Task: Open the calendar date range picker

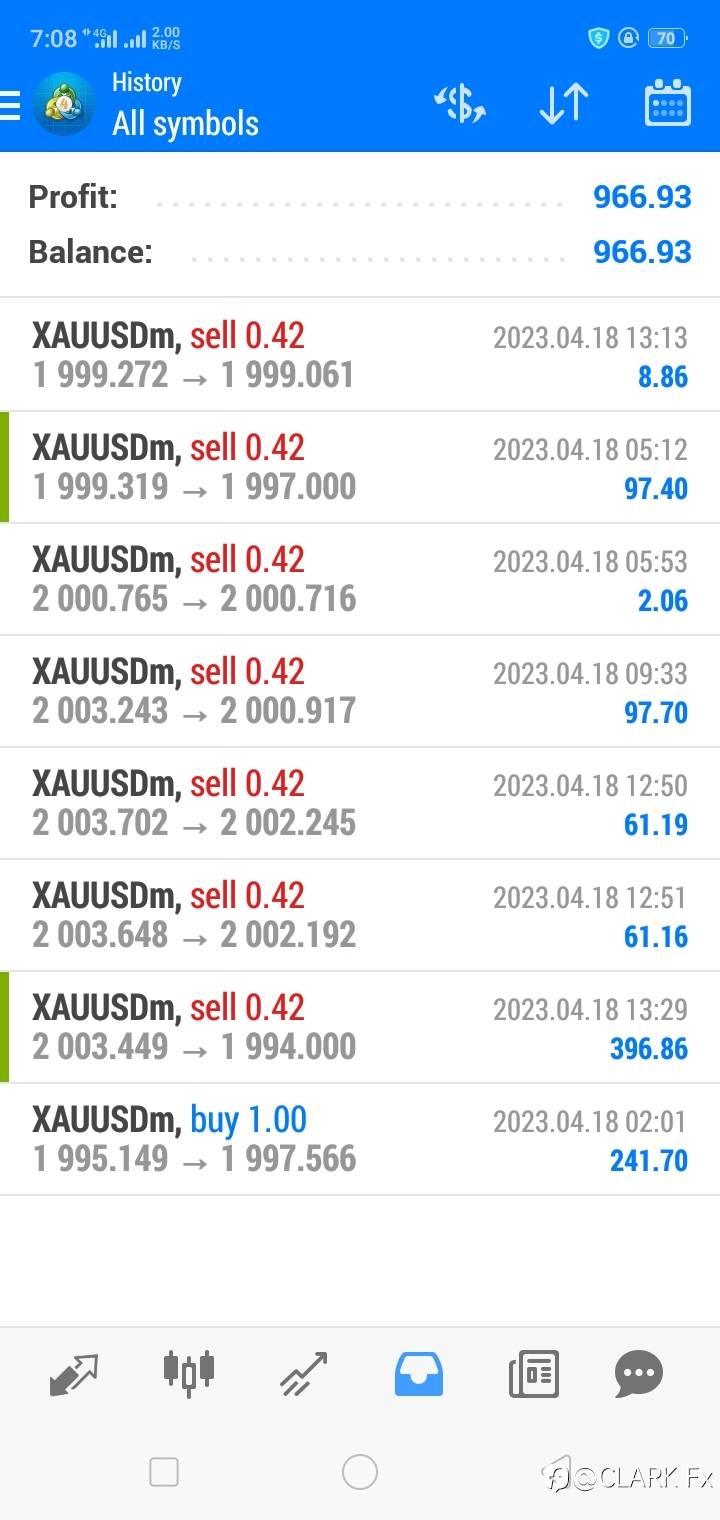Action: (x=667, y=104)
